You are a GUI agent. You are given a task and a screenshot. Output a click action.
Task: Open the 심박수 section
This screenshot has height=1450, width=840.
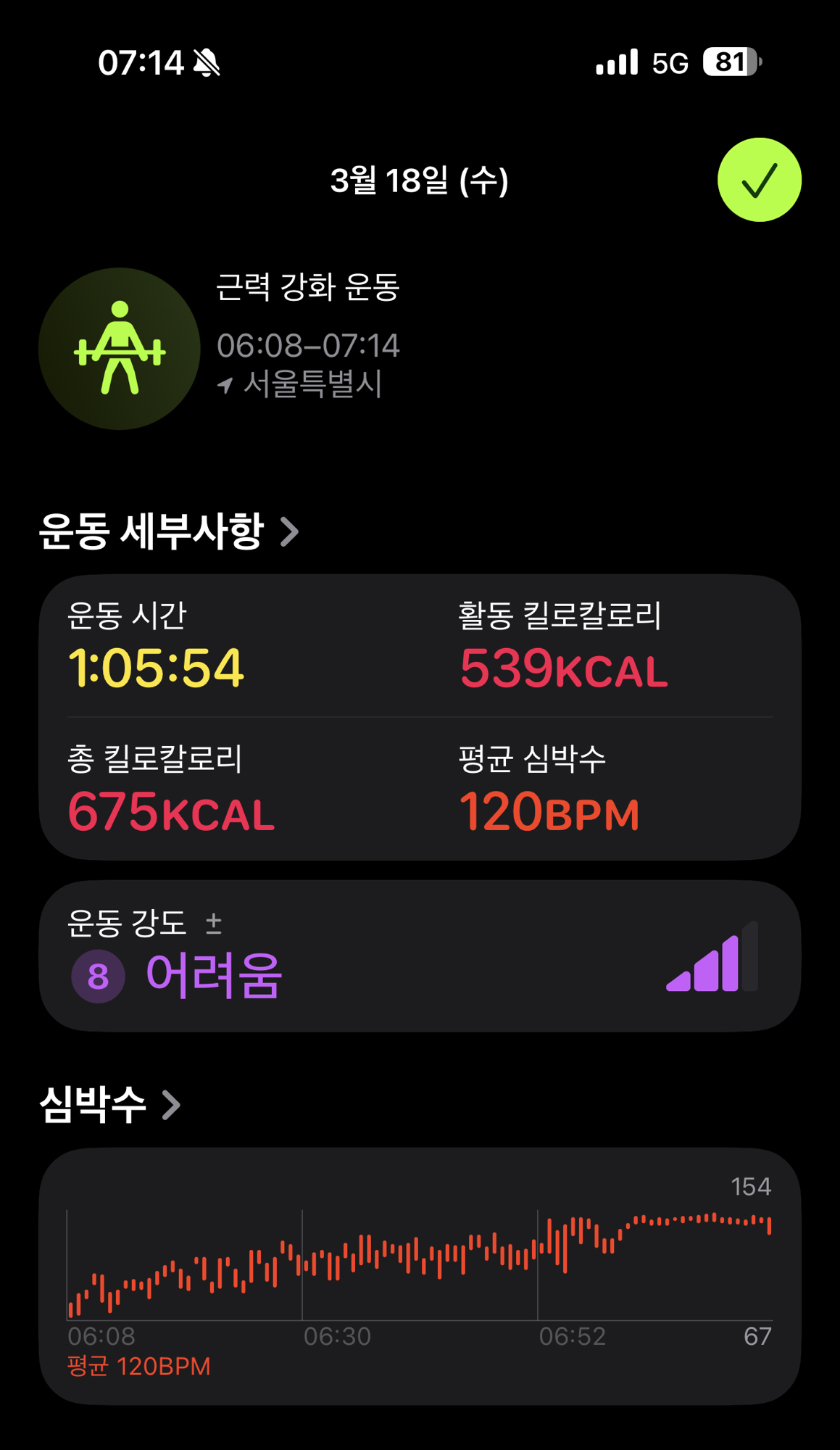[109, 1105]
